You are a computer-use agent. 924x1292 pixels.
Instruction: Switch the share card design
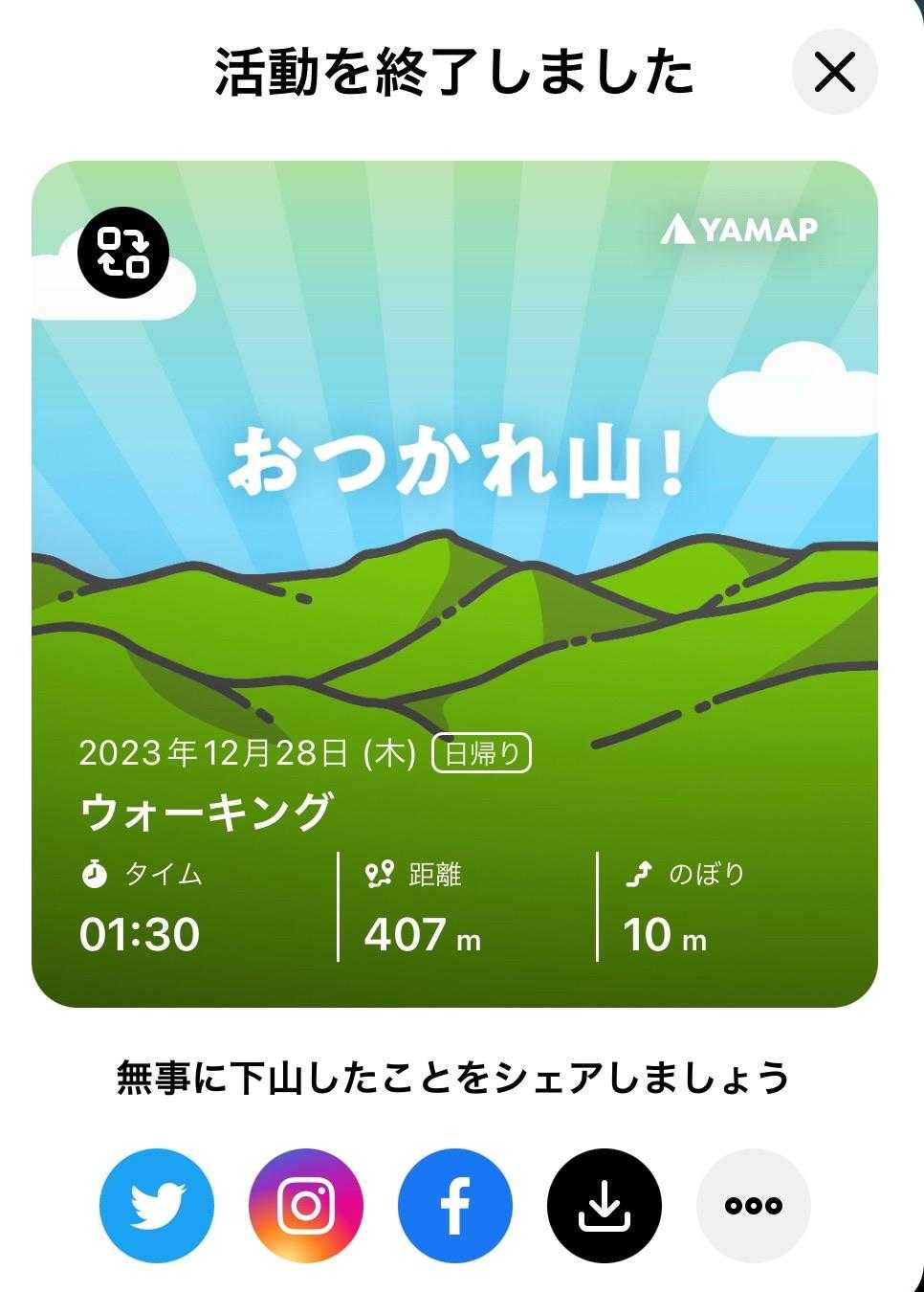pos(123,253)
